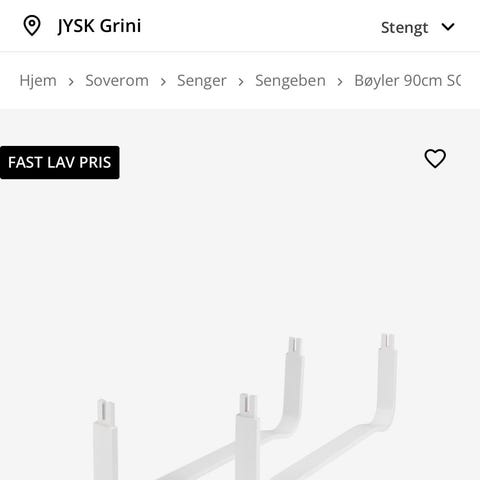The width and height of the screenshot is (480, 480).
Task: Navigate to the Senger breadcrumb
Action: [x=202, y=81]
